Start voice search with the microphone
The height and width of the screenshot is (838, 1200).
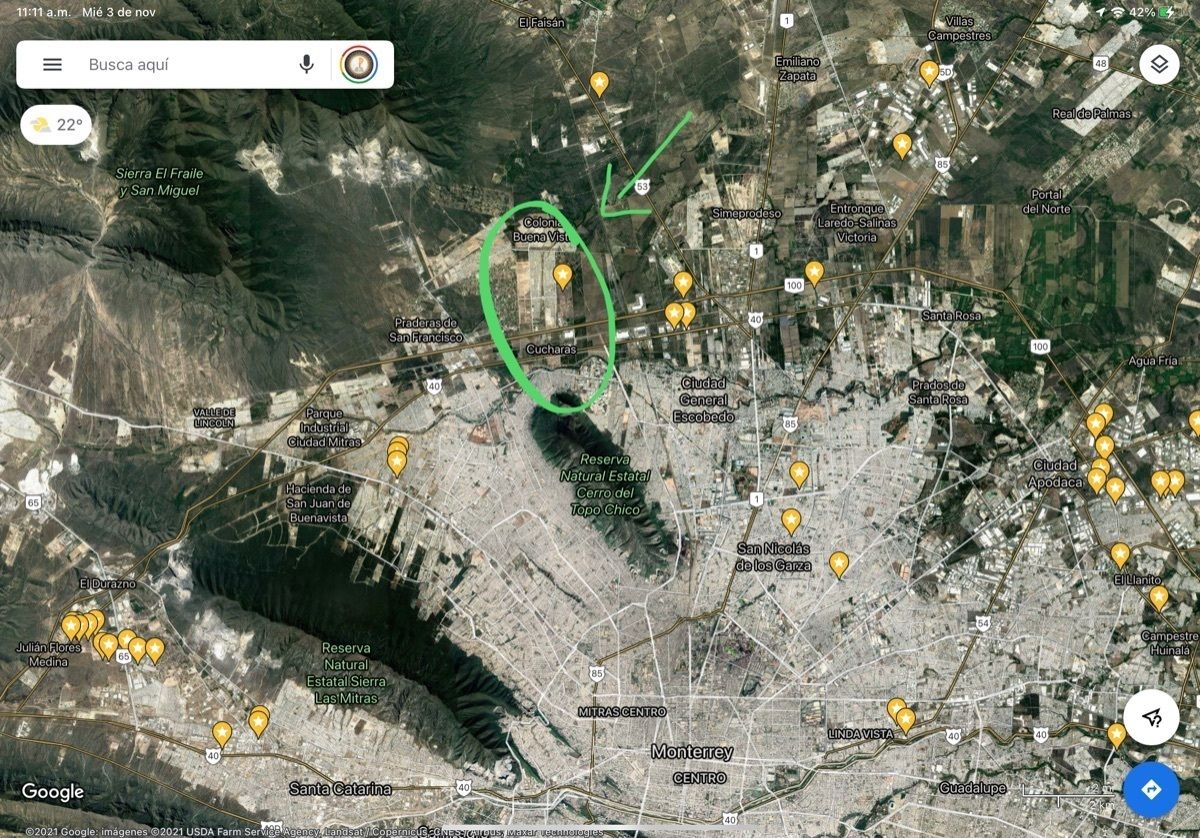point(306,65)
